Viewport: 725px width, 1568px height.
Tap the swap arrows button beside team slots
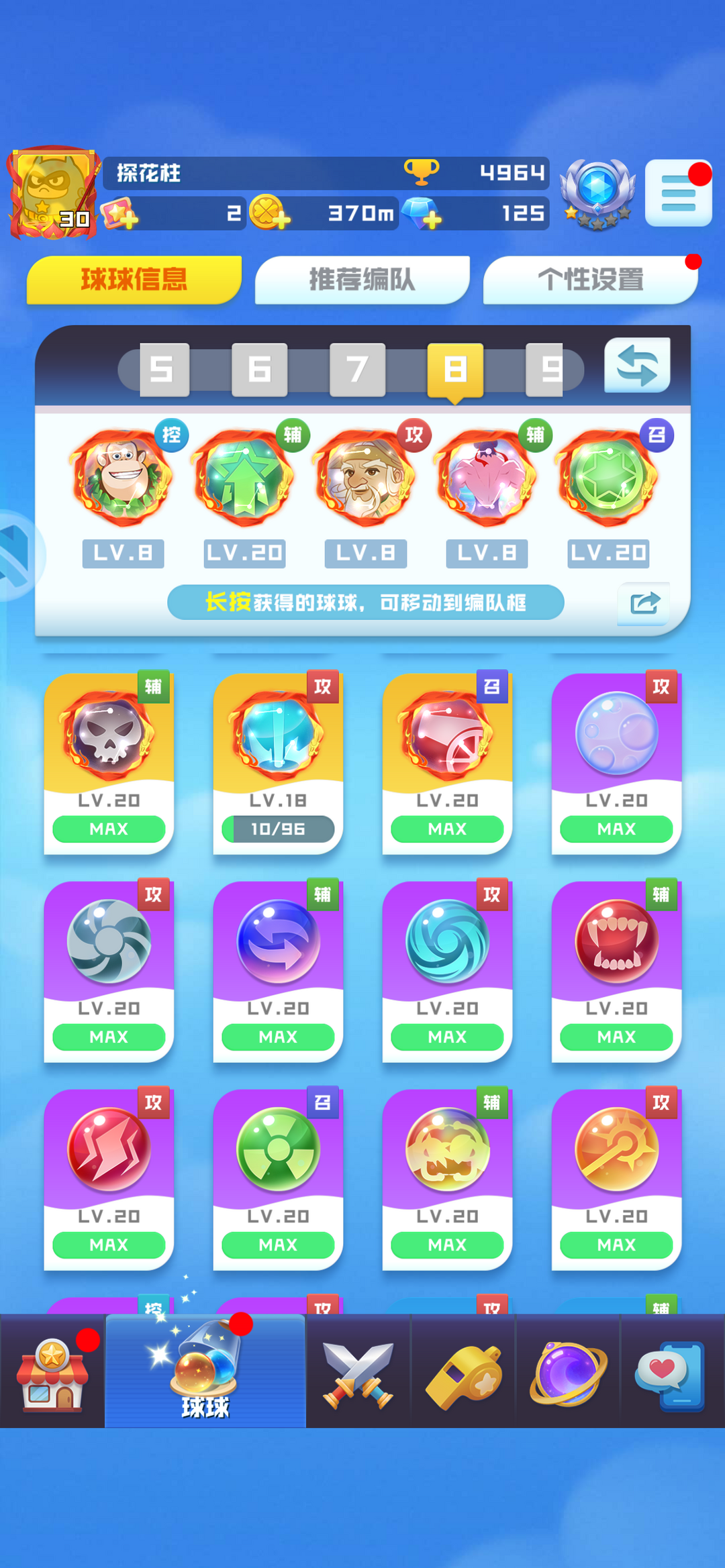(x=637, y=366)
